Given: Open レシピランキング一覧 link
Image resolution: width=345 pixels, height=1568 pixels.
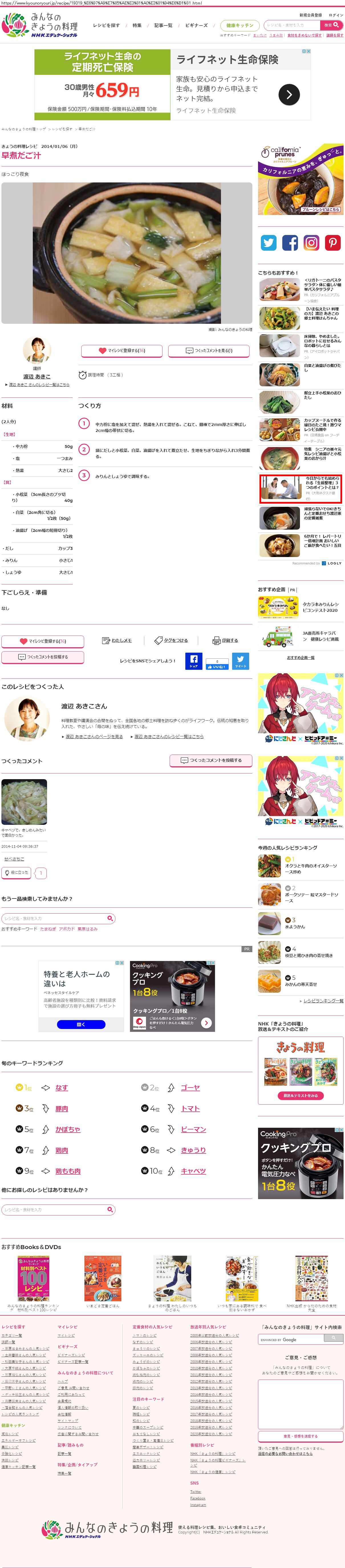Looking at the screenshot, I should click(323, 1000).
